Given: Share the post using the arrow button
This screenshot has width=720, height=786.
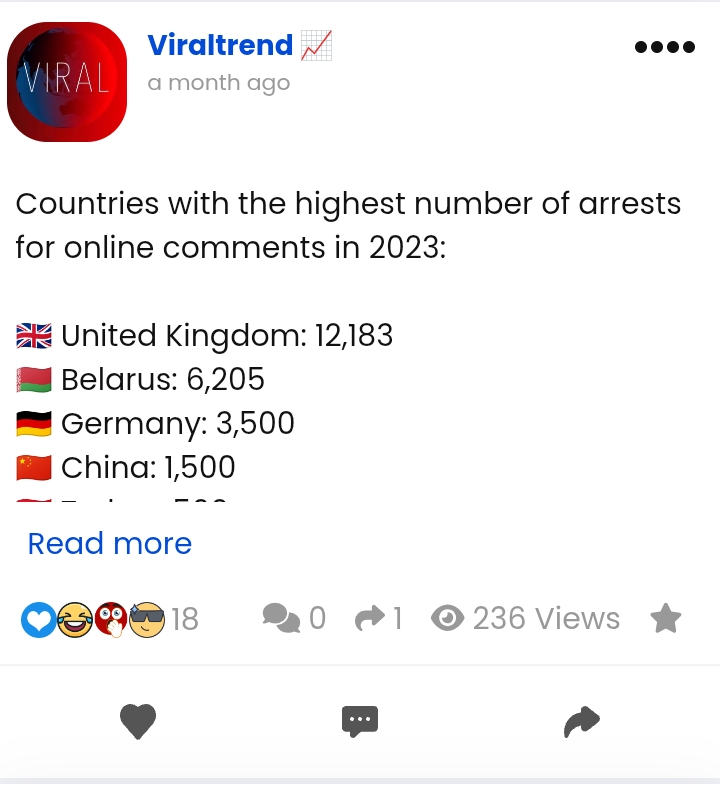Looking at the screenshot, I should (581, 721).
